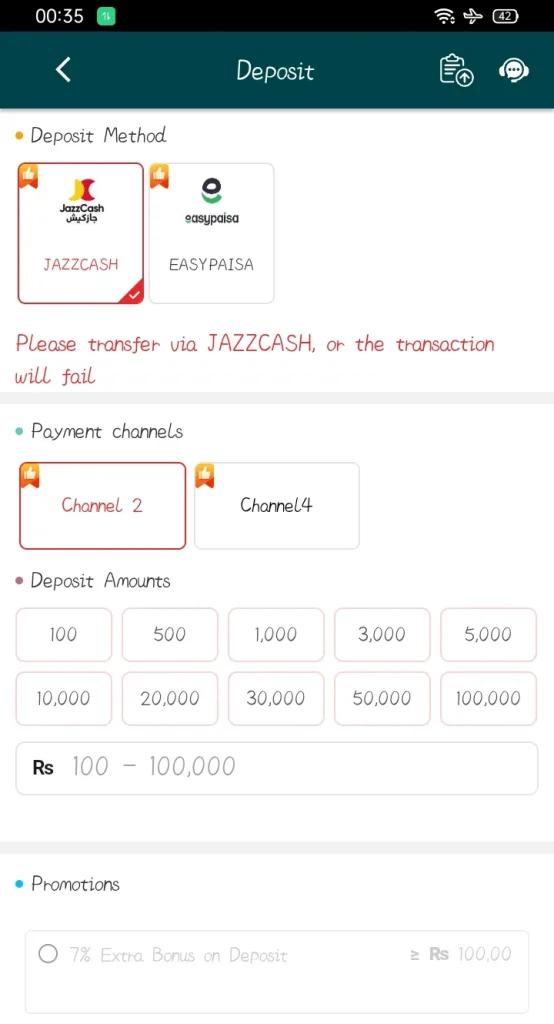
Task: Pick the 500 deposit amount
Action: [170, 634]
